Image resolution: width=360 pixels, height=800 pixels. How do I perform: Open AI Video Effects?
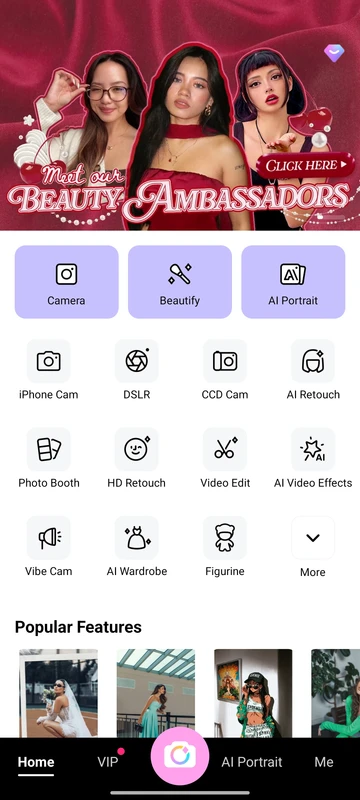pyautogui.click(x=313, y=458)
